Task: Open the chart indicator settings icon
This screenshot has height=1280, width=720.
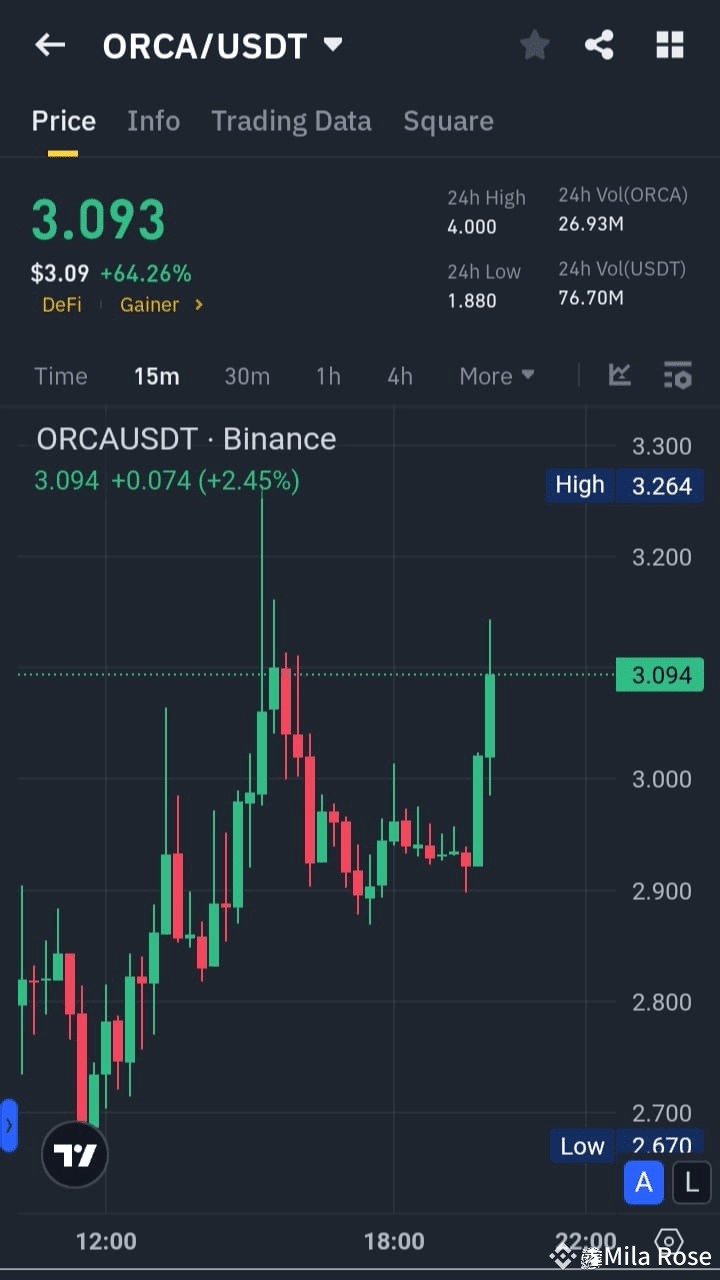Action: [678, 375]
